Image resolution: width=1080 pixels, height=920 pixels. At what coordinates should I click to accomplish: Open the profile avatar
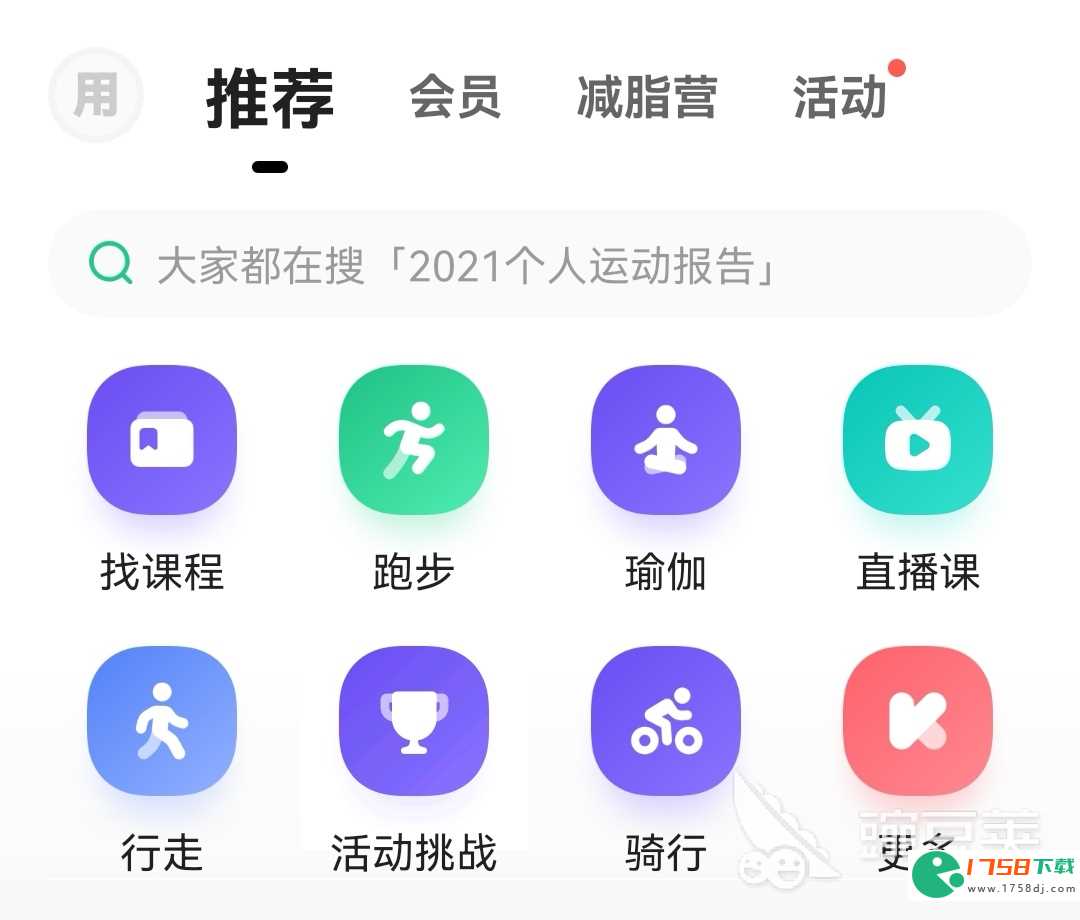[x=95, y=96]
